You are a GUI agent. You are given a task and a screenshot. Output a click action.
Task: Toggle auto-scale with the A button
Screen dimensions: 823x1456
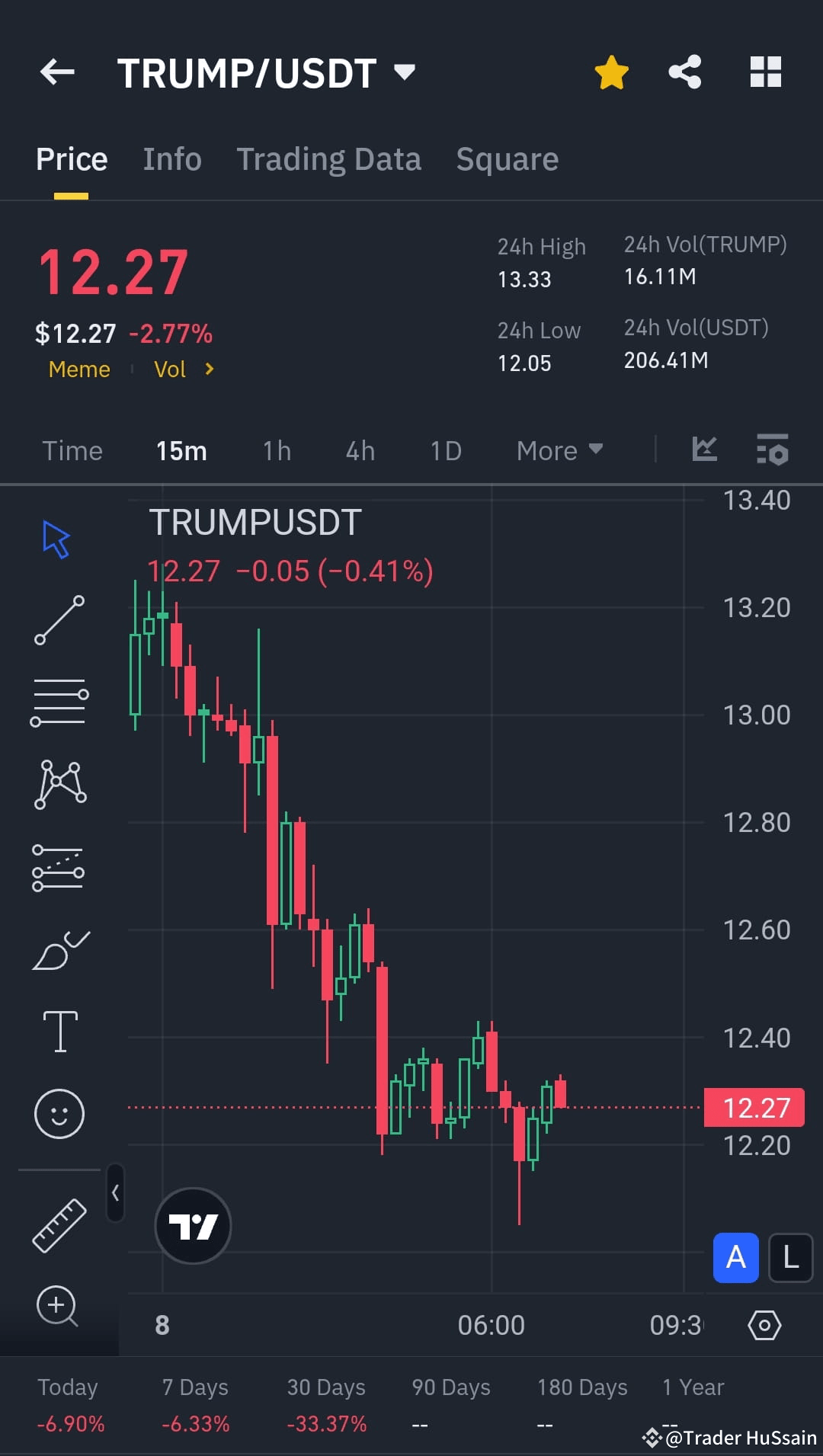point(735,1258)
